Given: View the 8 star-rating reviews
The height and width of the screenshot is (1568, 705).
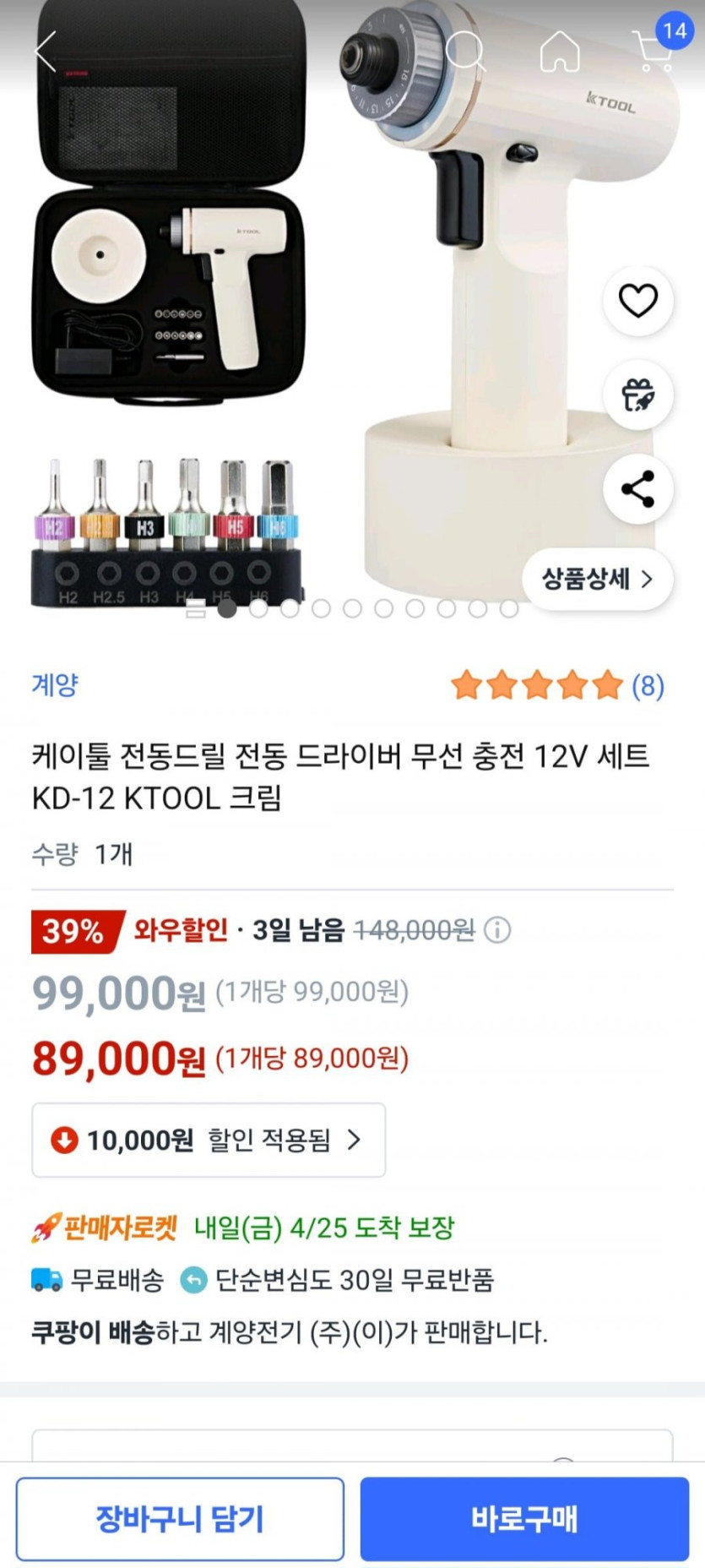Looking at the screenshot, I should 557,685.
